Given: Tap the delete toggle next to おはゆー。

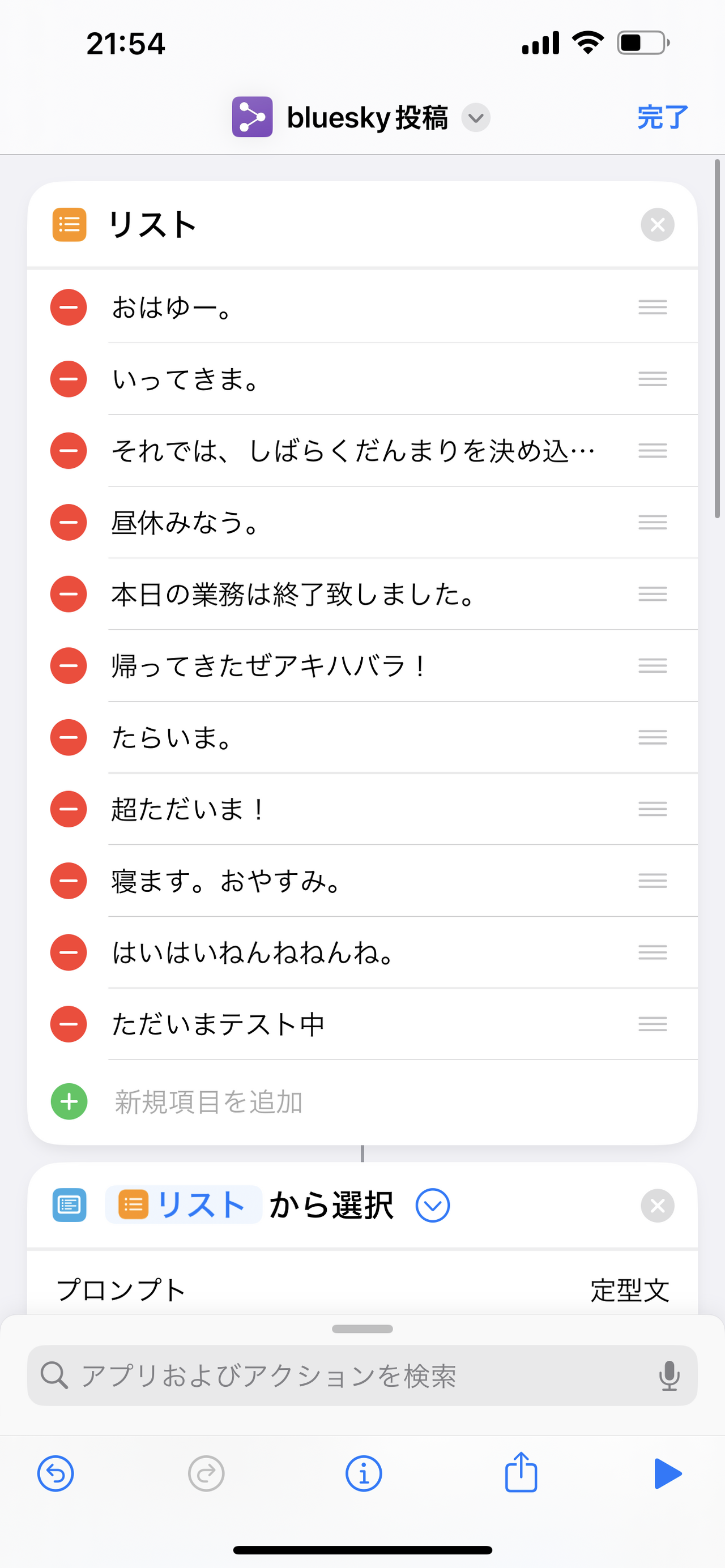Looking at the screenshot, I should tap(67, 307).
